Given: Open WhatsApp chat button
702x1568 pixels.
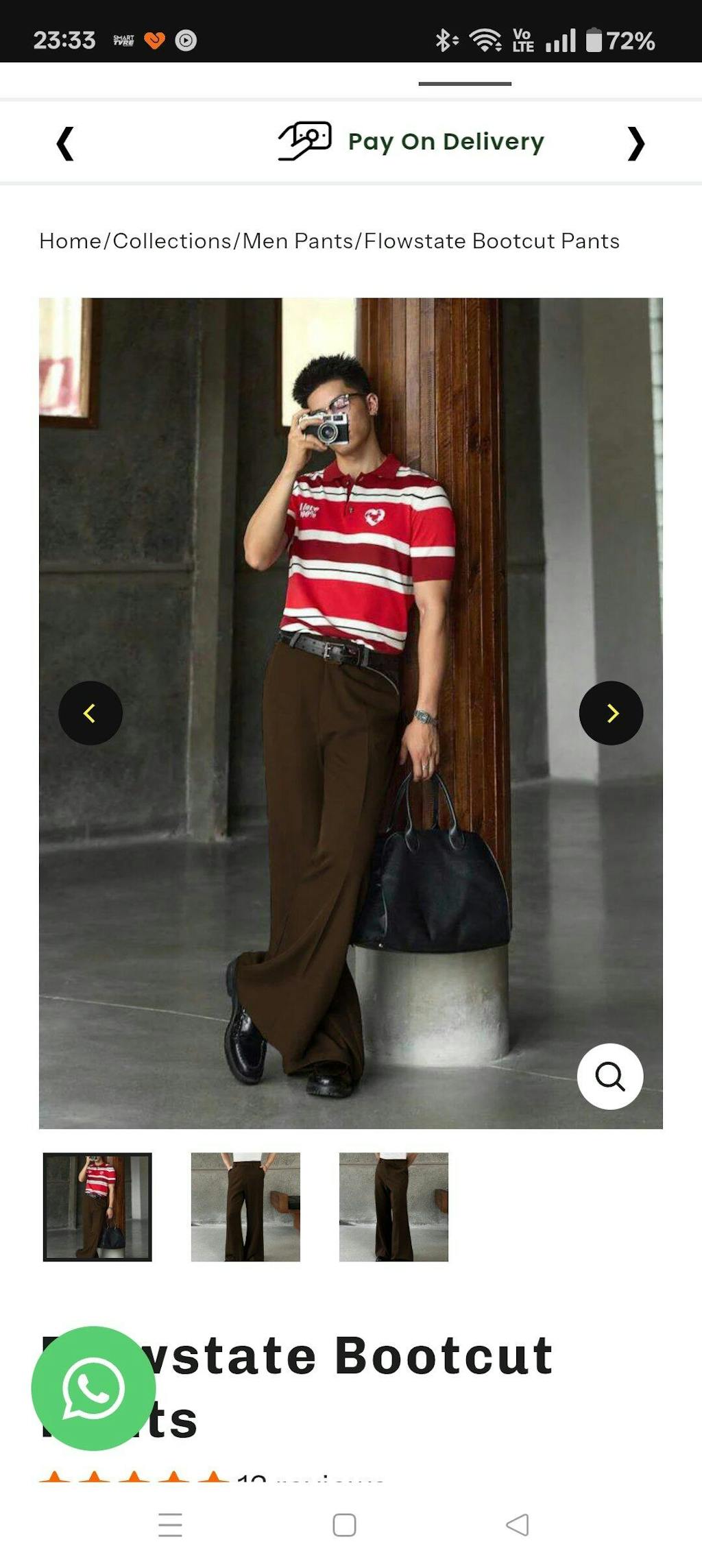Looking at the screenshot, I should tap(93, 1388).
